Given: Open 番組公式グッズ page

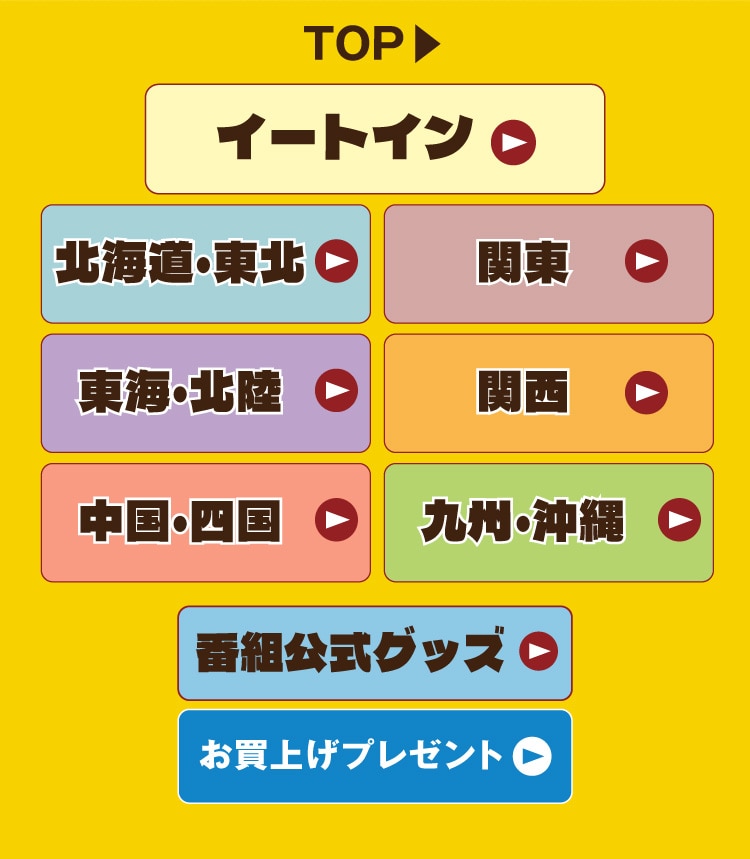Looking at the screenshot, I should coord(375,653).
